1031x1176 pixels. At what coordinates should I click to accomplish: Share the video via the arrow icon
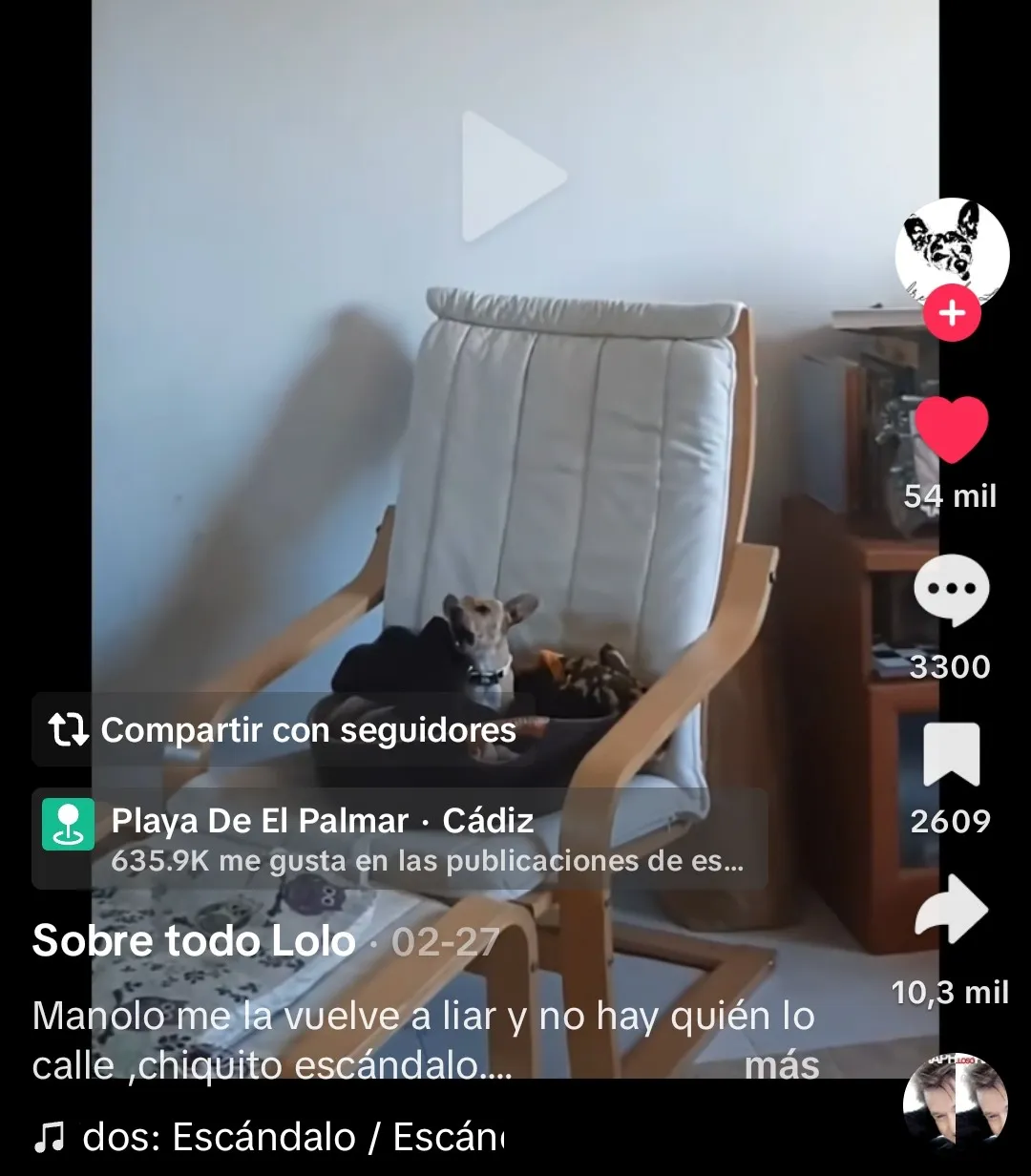(x=951, y=910)
